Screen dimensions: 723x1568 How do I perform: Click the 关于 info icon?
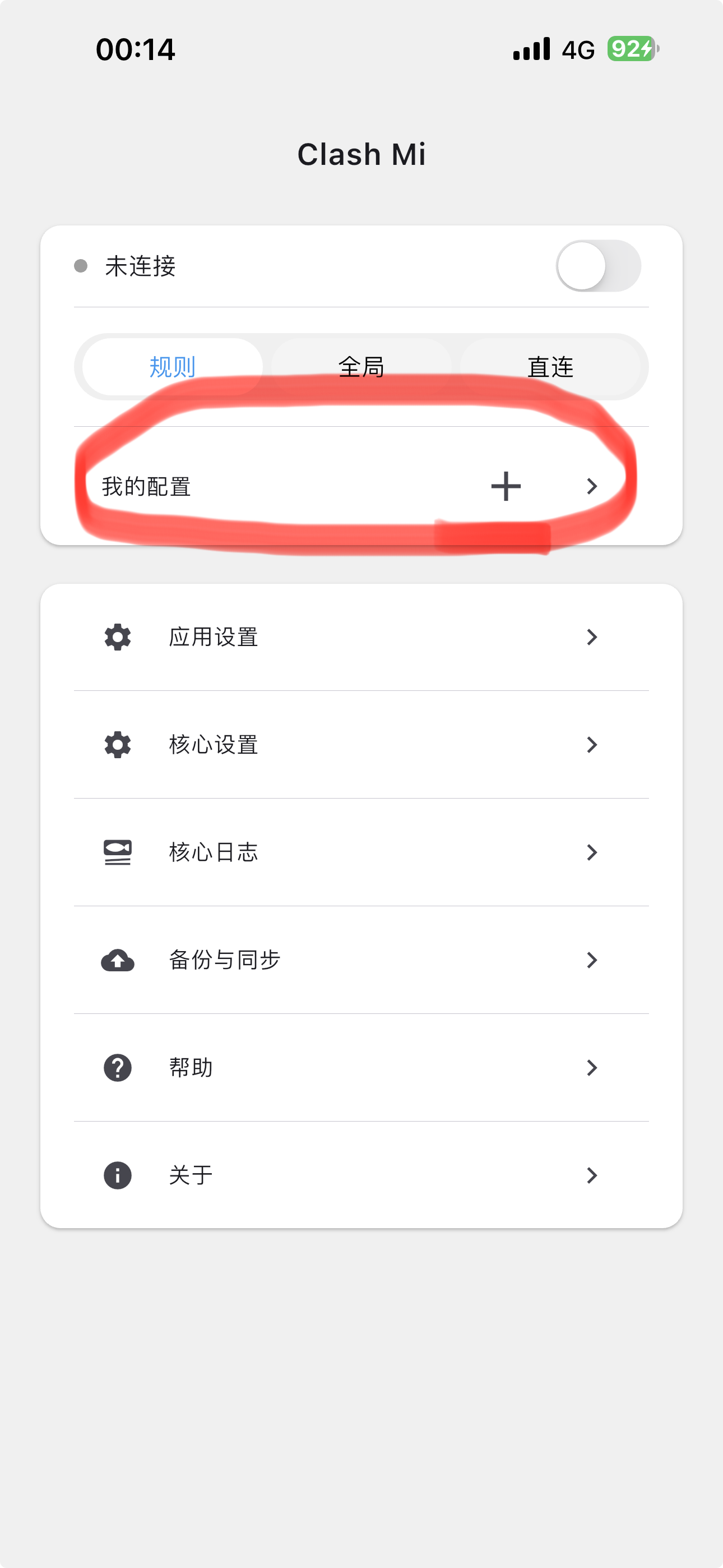(x=117, y=1174)
